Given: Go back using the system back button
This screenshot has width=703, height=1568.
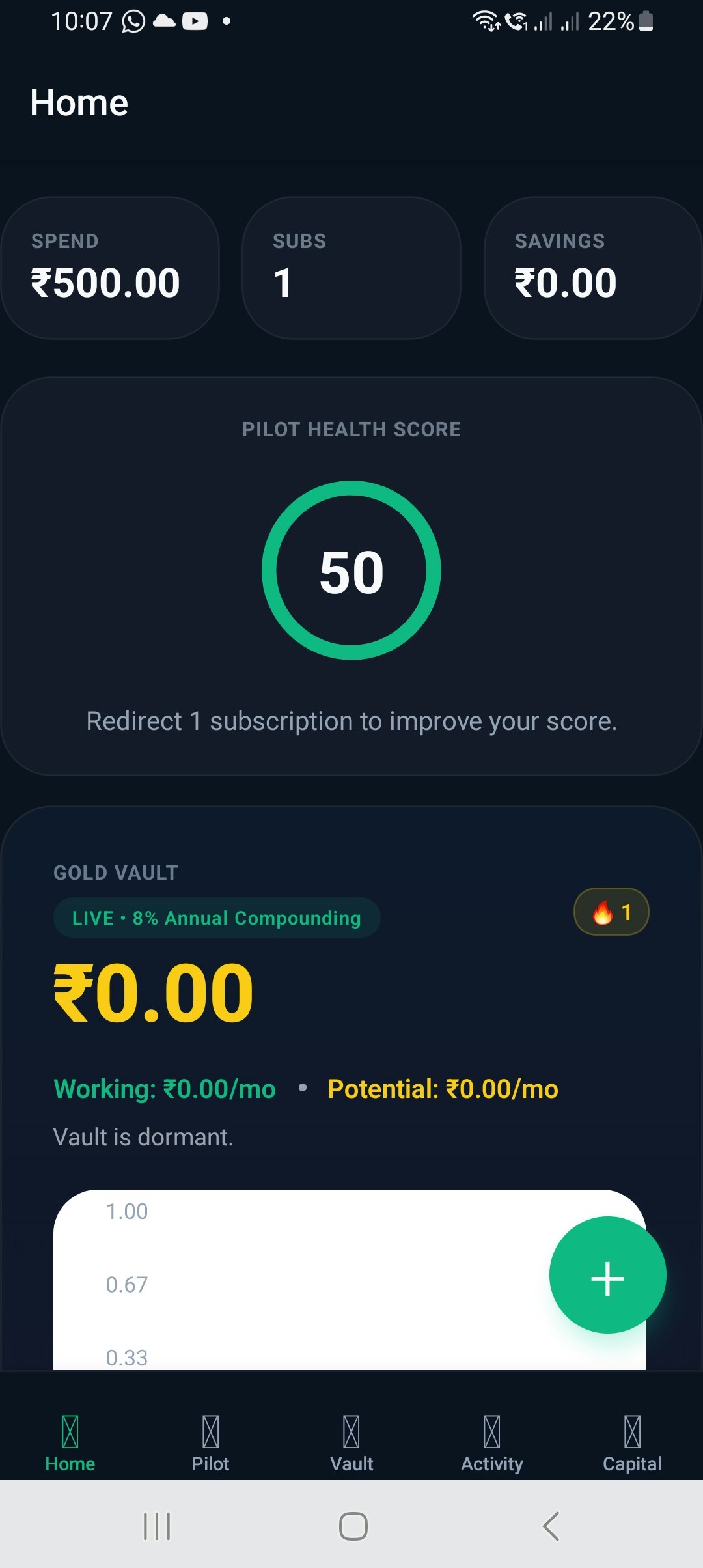Looking at the screenshot, I should point(551,1526).
